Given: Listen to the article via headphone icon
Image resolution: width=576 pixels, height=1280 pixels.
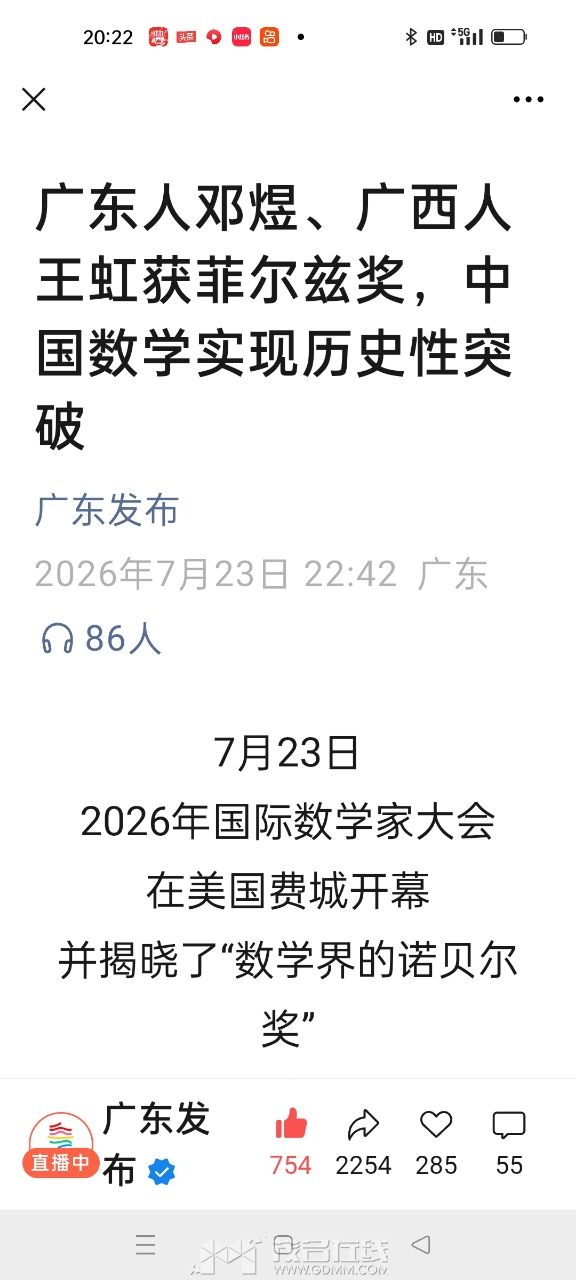Looking at the screenshot, I should point(58,638).
